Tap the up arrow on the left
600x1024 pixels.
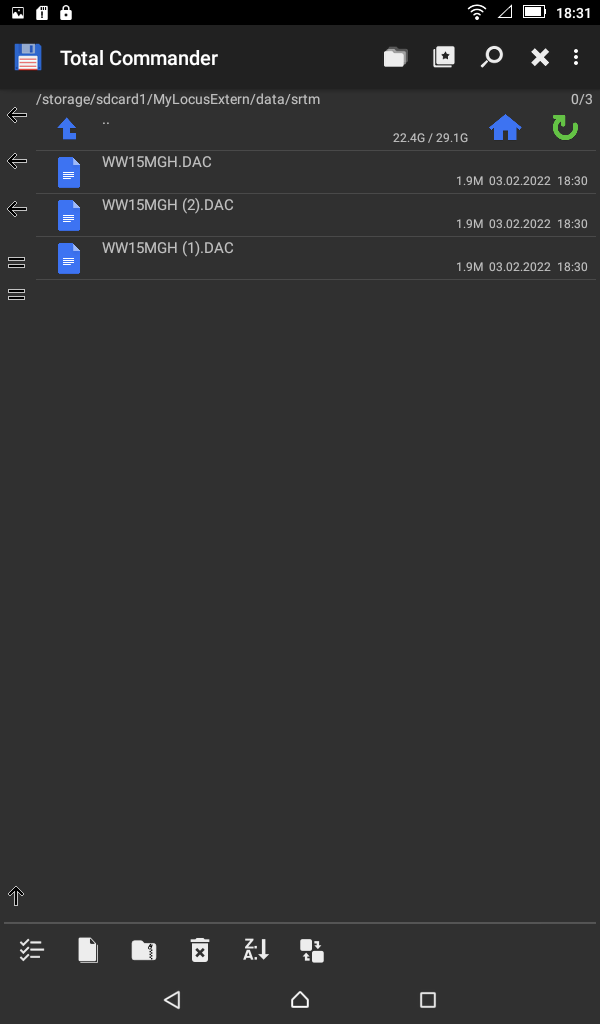pyautogui.click(x=16, y=896)
